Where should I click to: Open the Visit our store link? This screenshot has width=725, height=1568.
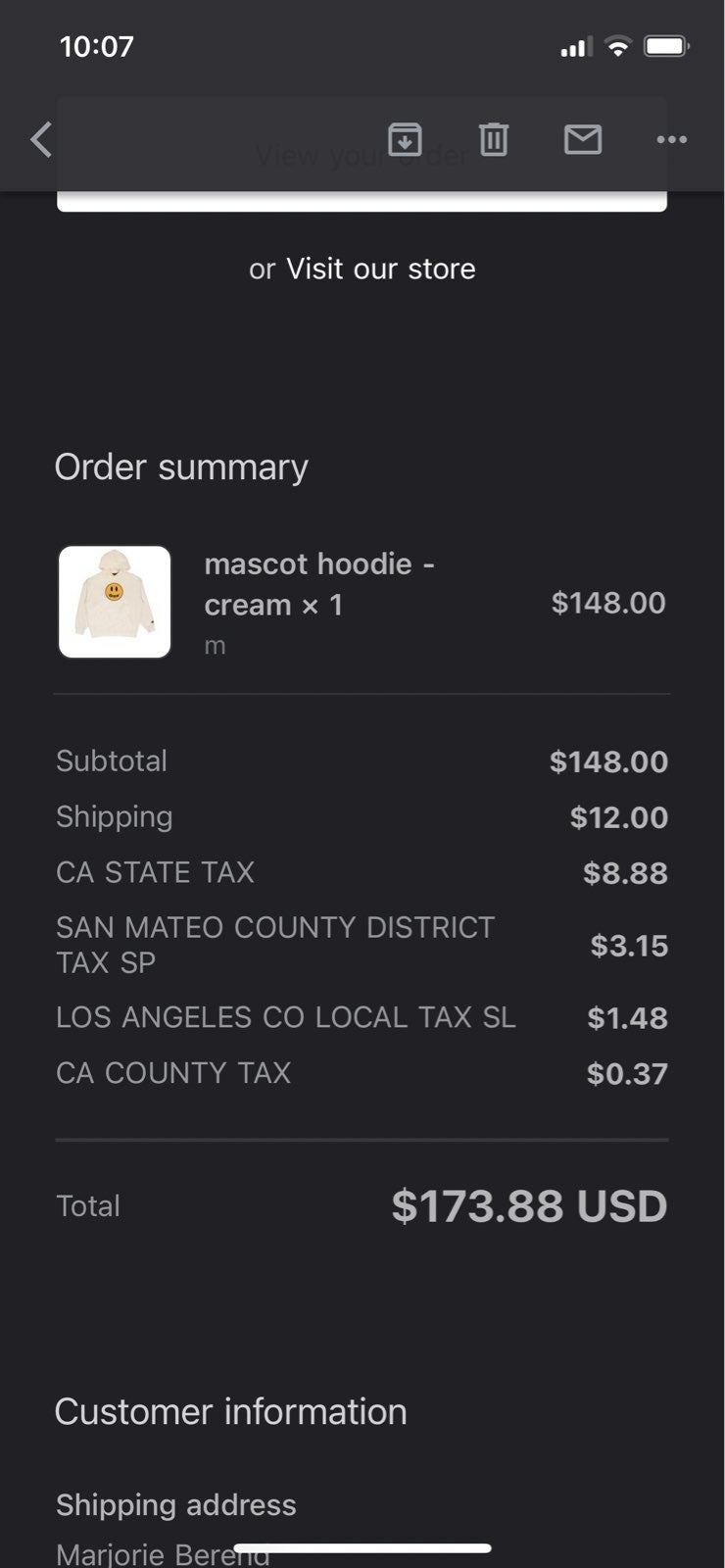pyautogui.click(x=381, y=269)
